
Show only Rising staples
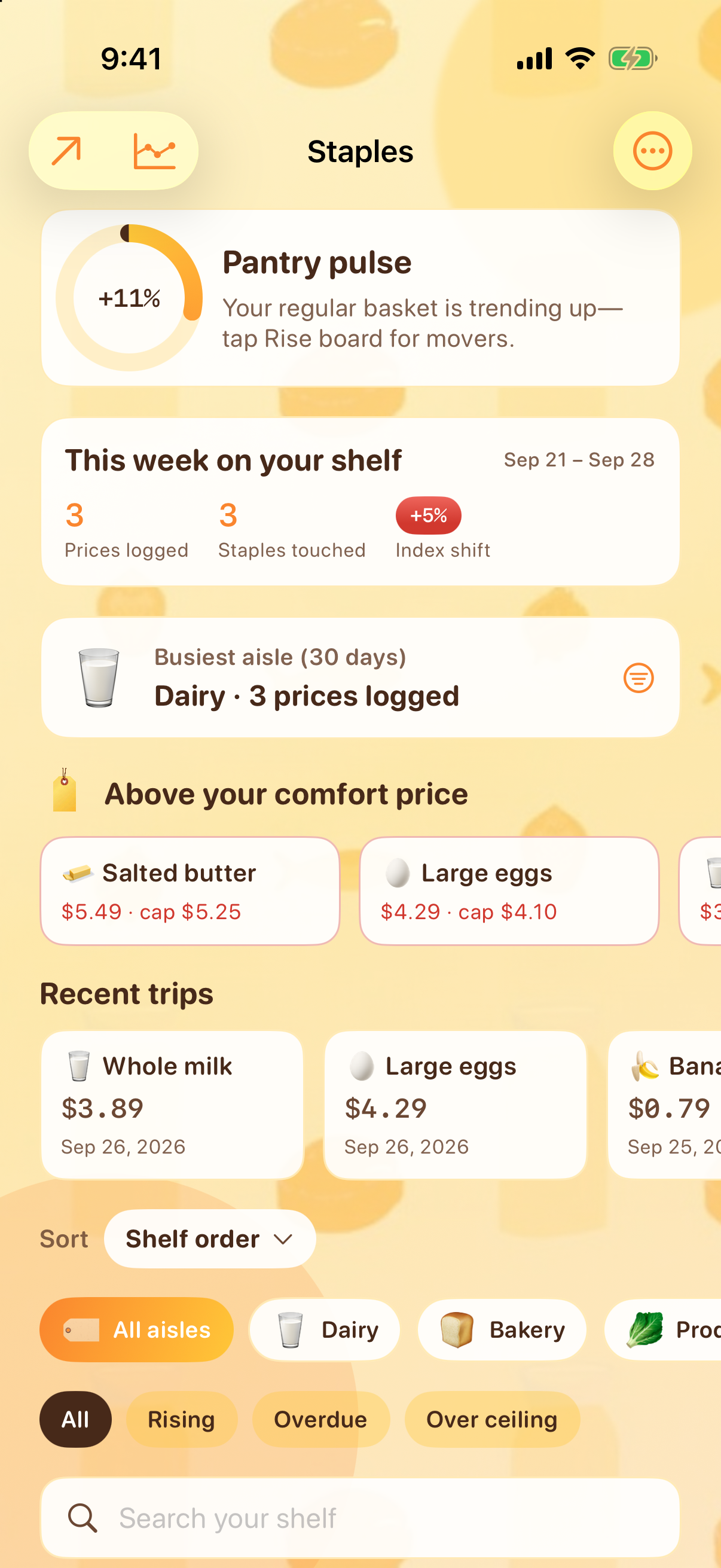pos(181,1420)
